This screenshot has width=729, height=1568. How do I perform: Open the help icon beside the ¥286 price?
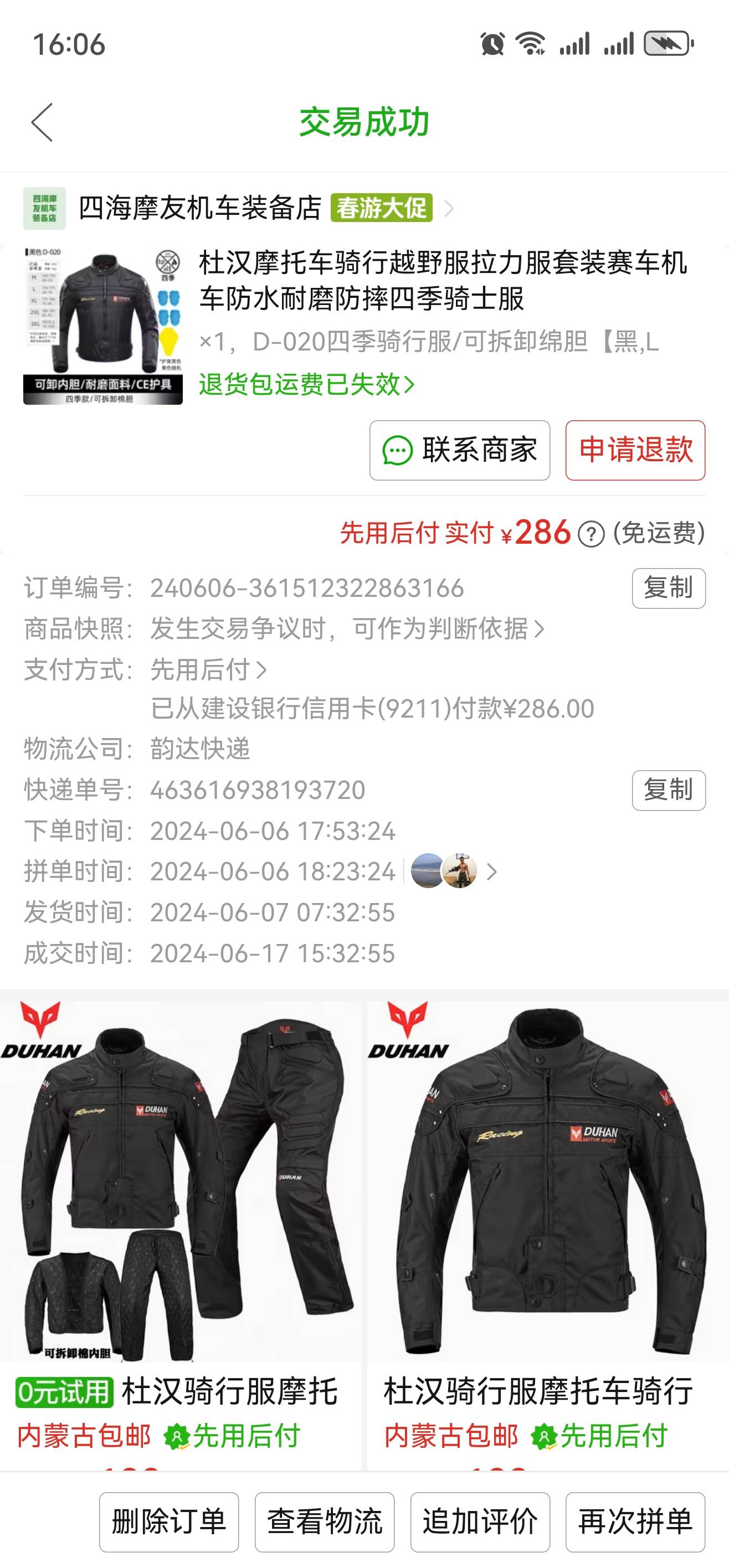click(591, 534)
